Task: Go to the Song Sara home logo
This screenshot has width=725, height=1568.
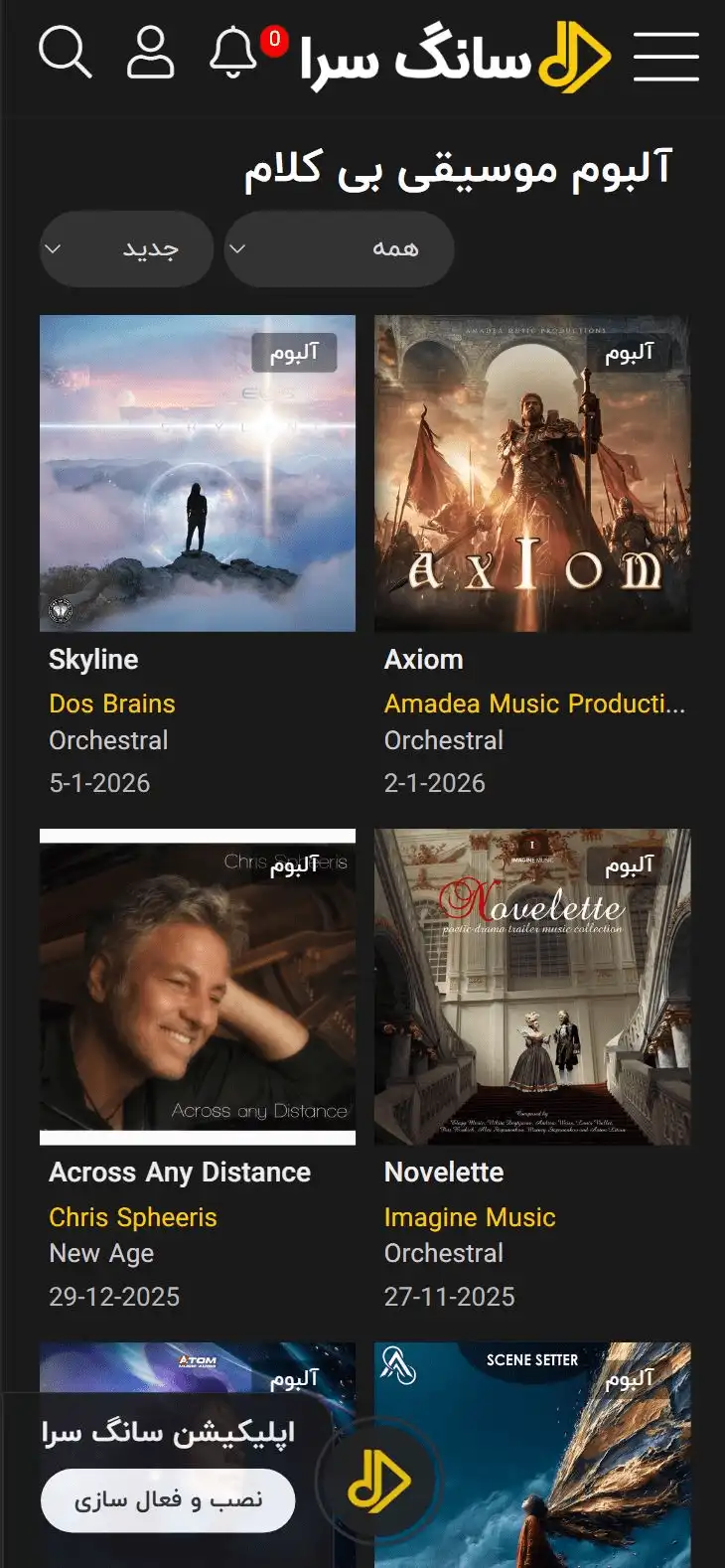Action: pos(457,58)
